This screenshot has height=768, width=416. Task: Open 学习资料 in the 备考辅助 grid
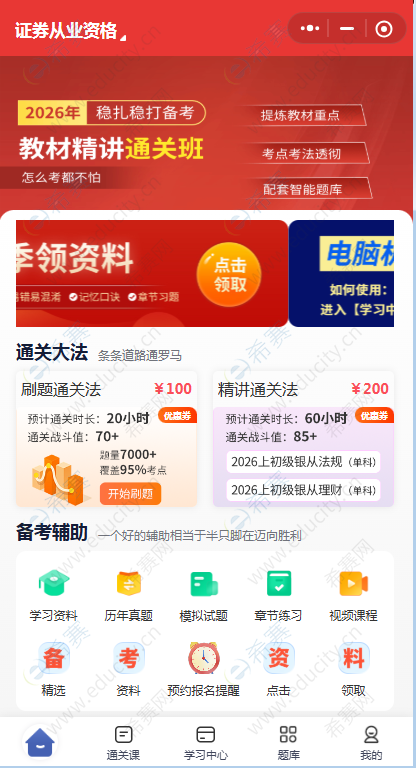(53, 595)
